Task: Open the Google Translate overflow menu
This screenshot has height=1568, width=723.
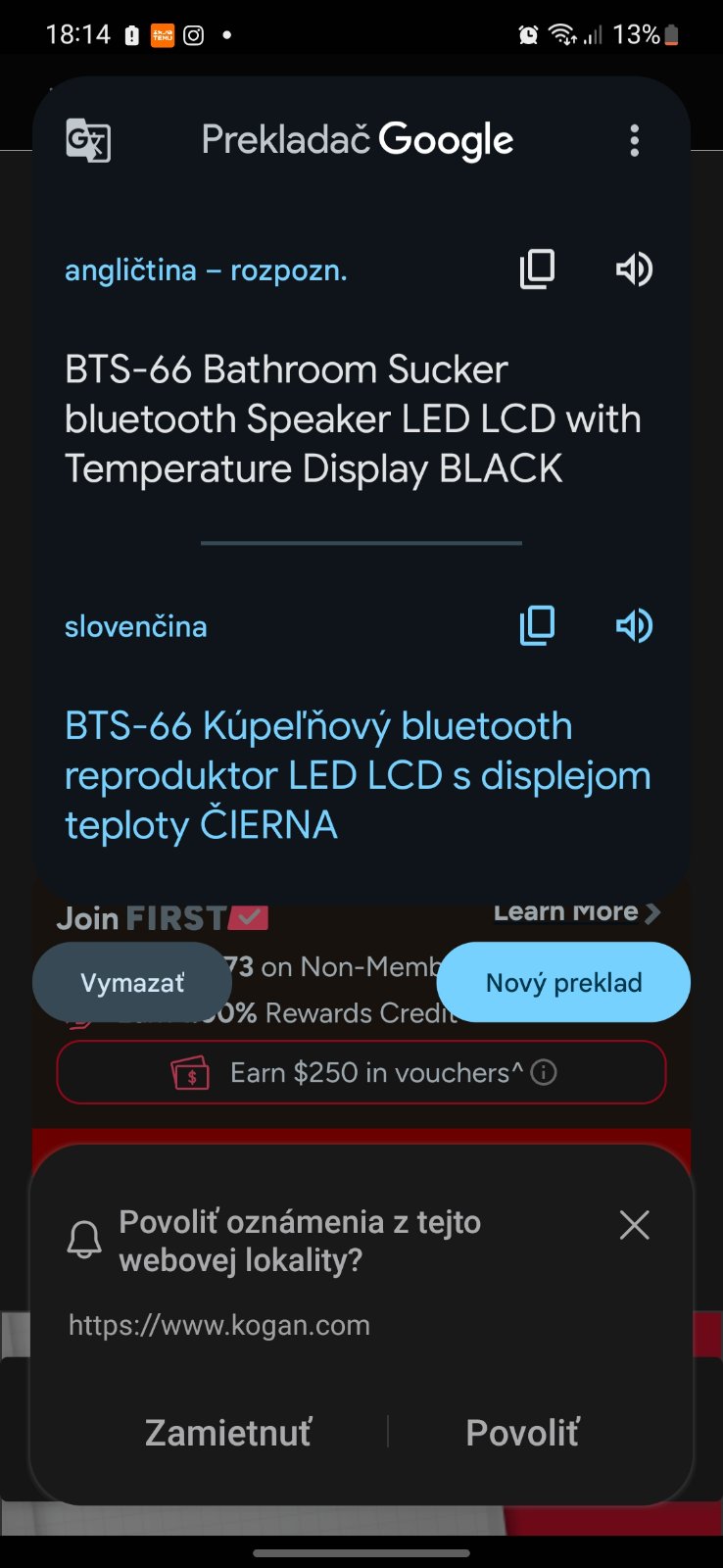Action: click(x=635, y=141)
